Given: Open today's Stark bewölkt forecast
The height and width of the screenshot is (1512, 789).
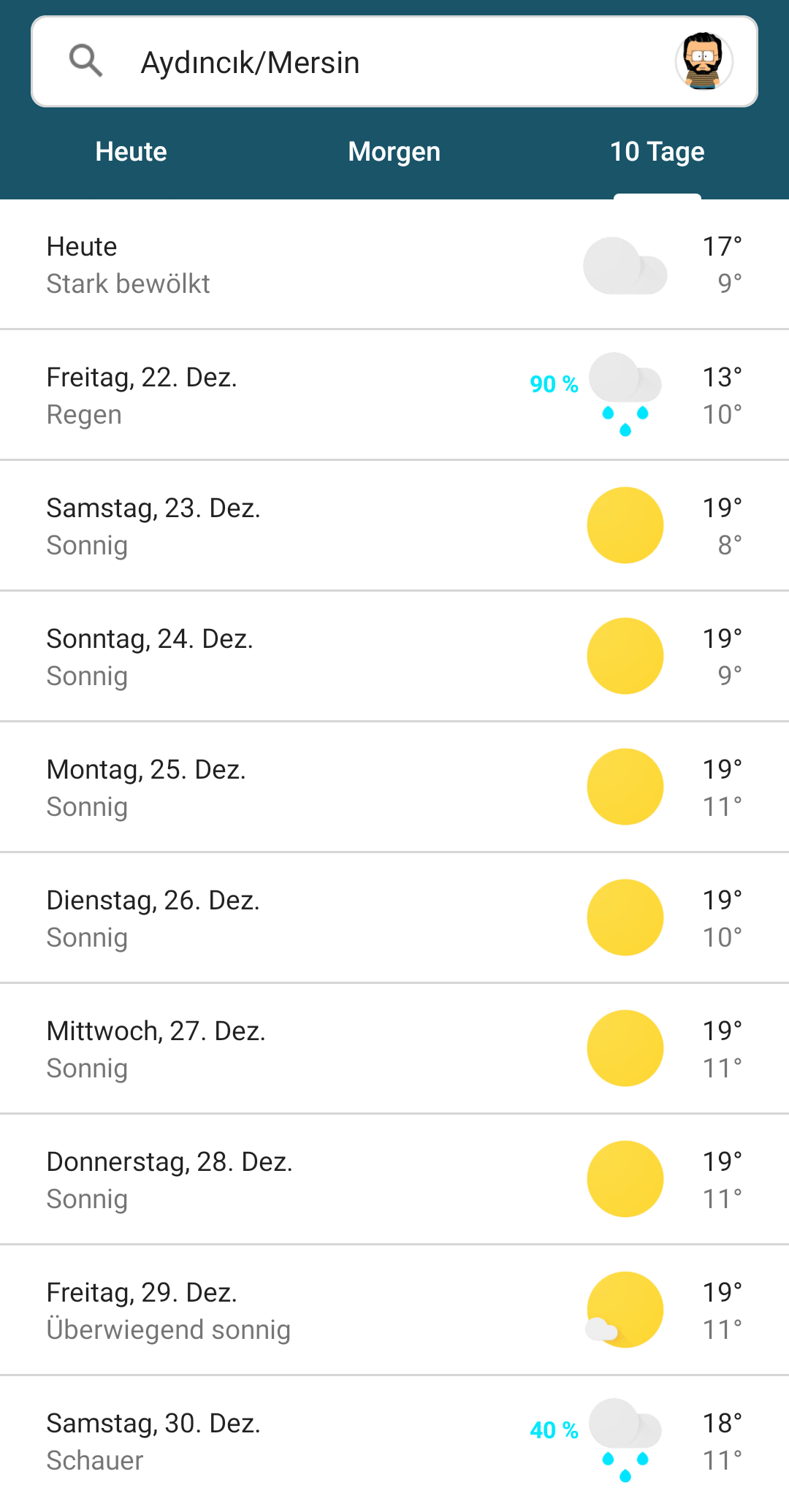Looking at the screenshot, I should (x=394, y=264).
